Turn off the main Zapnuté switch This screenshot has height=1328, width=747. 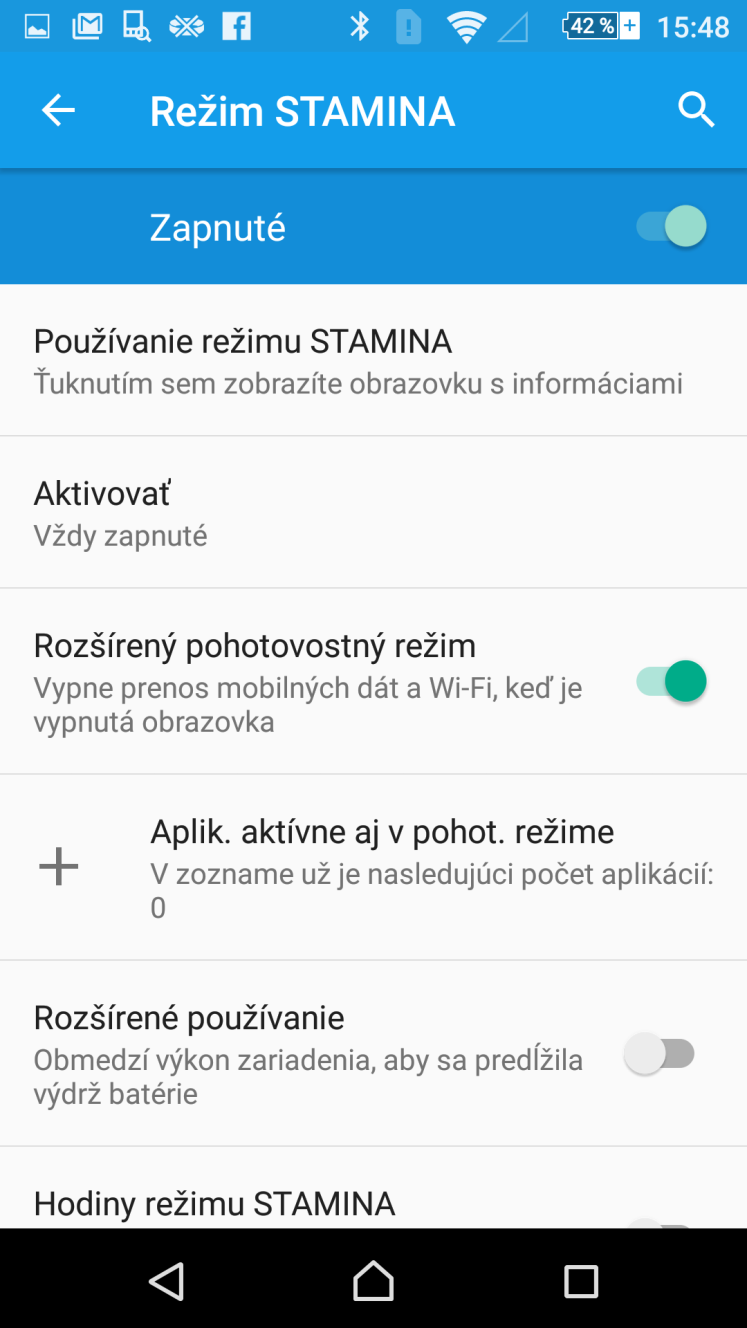pyautogui.click(x=672, y=227)
